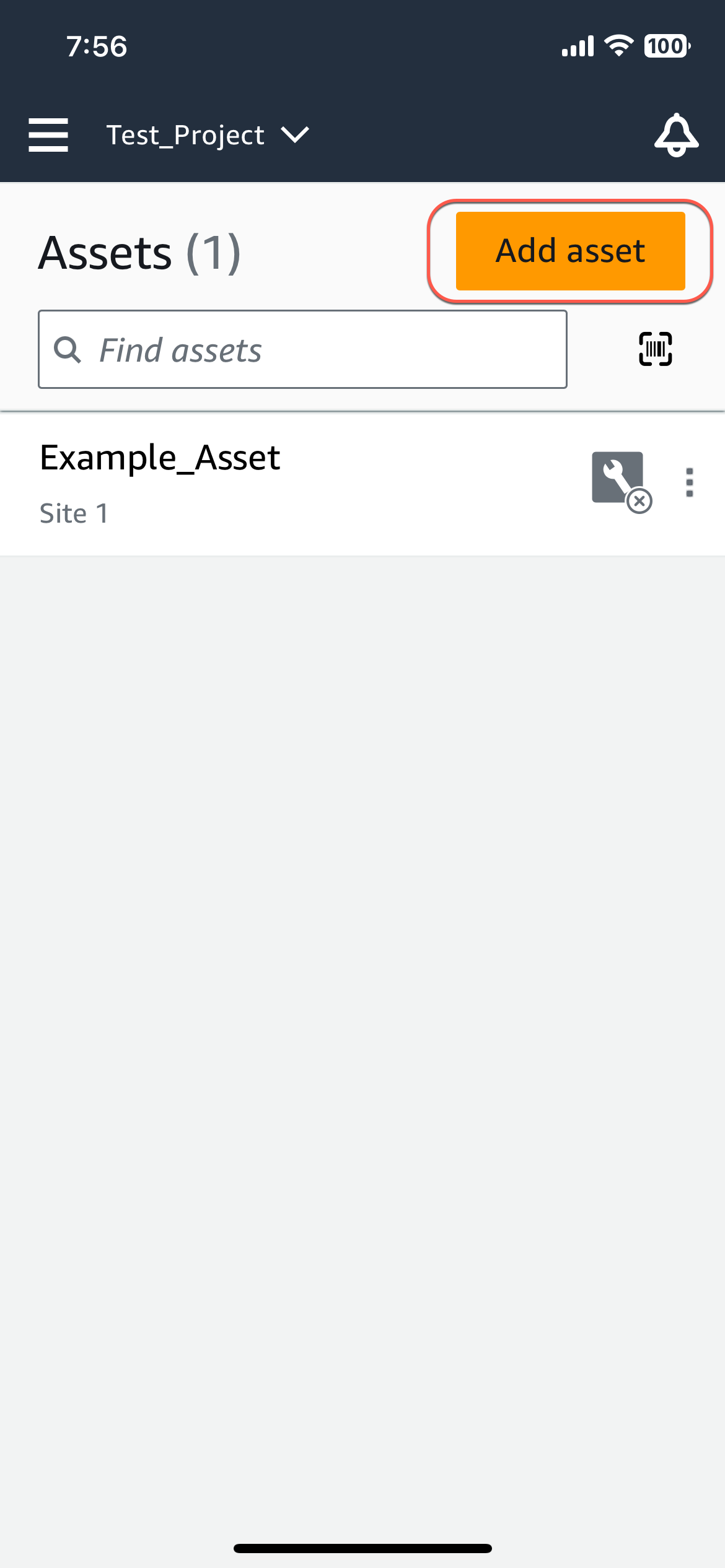
Task: Open the three-dot menu for Example_Asset
Action: click(x=689, y=483)
